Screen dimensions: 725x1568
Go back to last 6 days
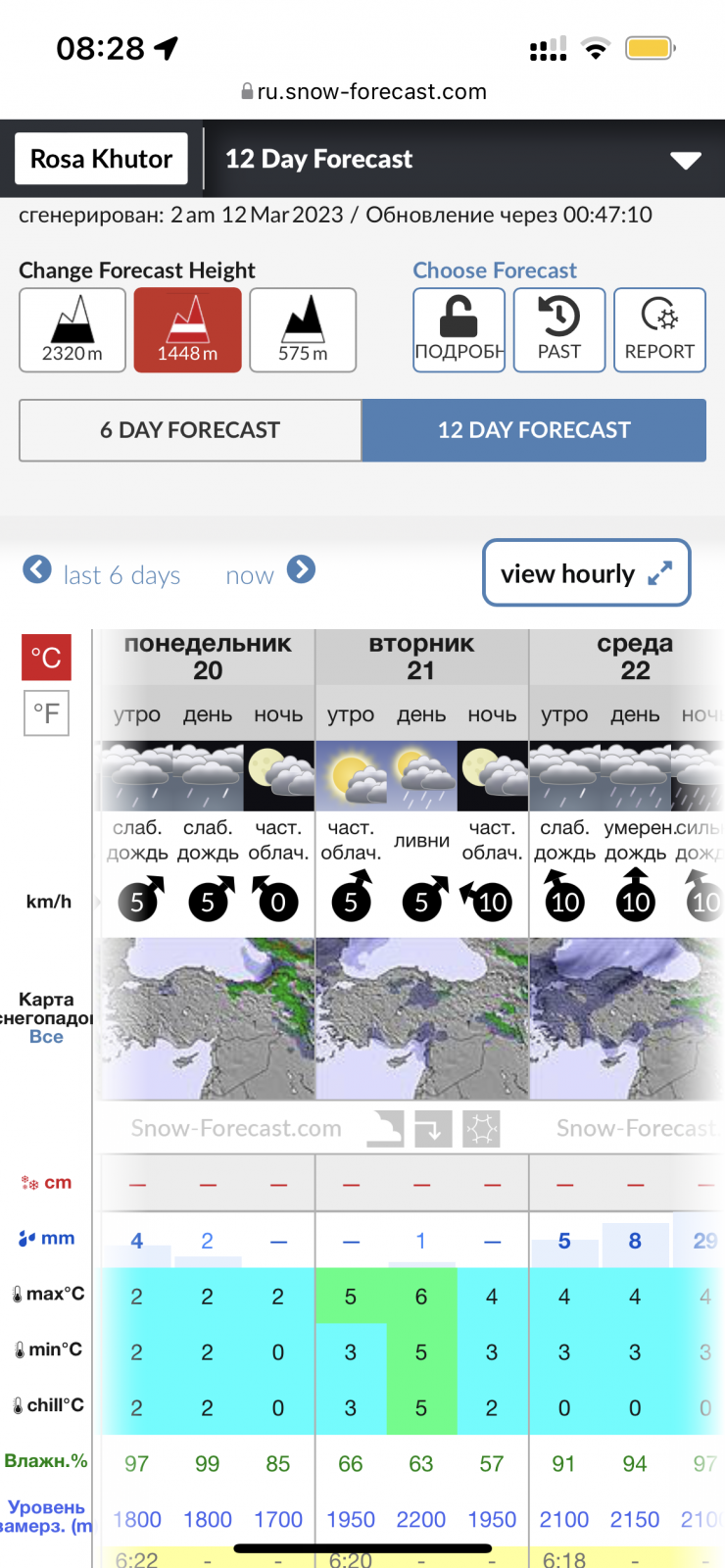pyautogui.click(x=102, y=573)
